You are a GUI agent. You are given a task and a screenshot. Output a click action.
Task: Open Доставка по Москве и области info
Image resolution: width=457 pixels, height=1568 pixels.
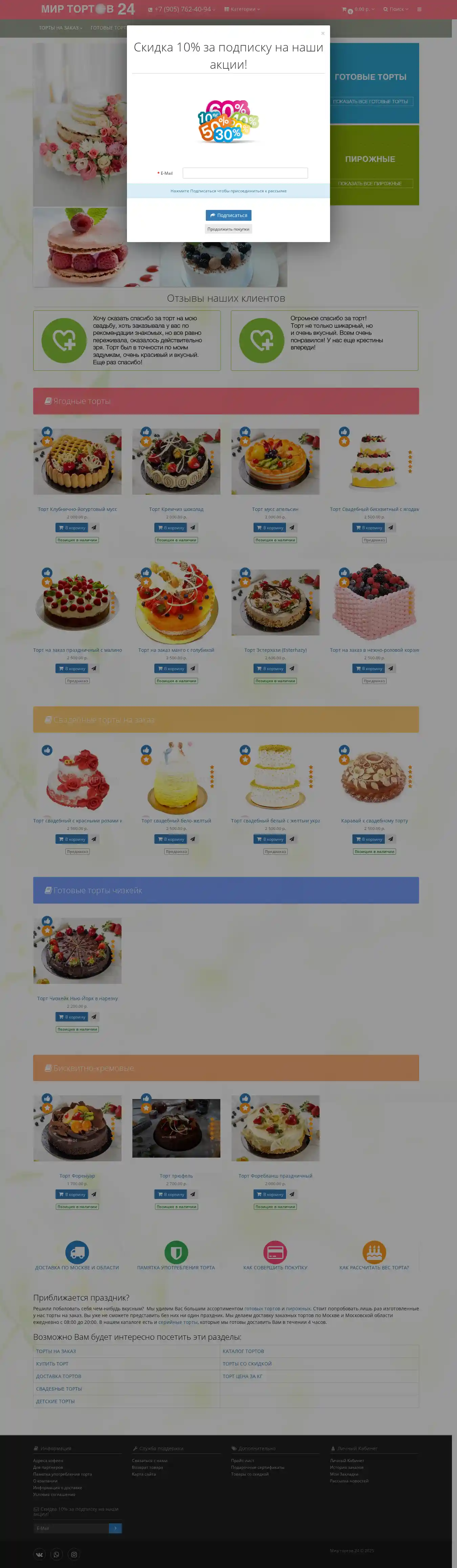(x=77, y=1267)
